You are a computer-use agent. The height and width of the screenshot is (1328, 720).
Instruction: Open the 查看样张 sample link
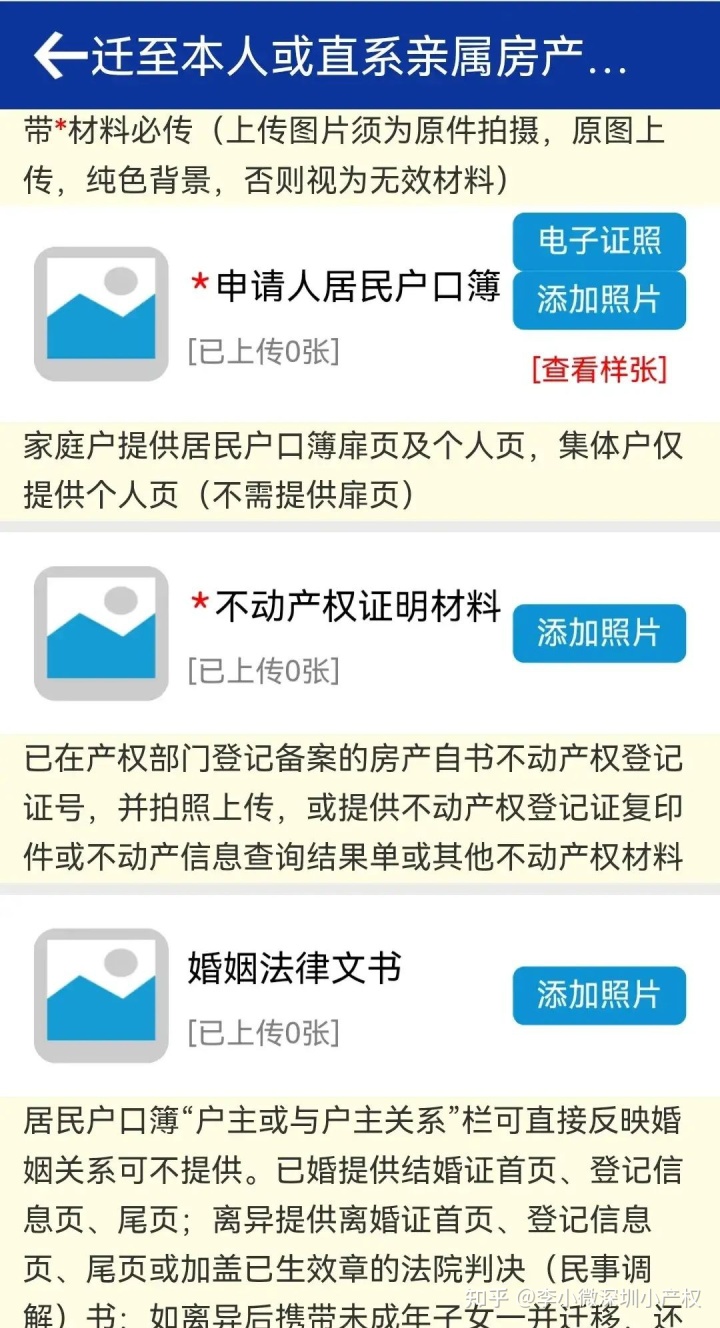(x=599, y=369)
